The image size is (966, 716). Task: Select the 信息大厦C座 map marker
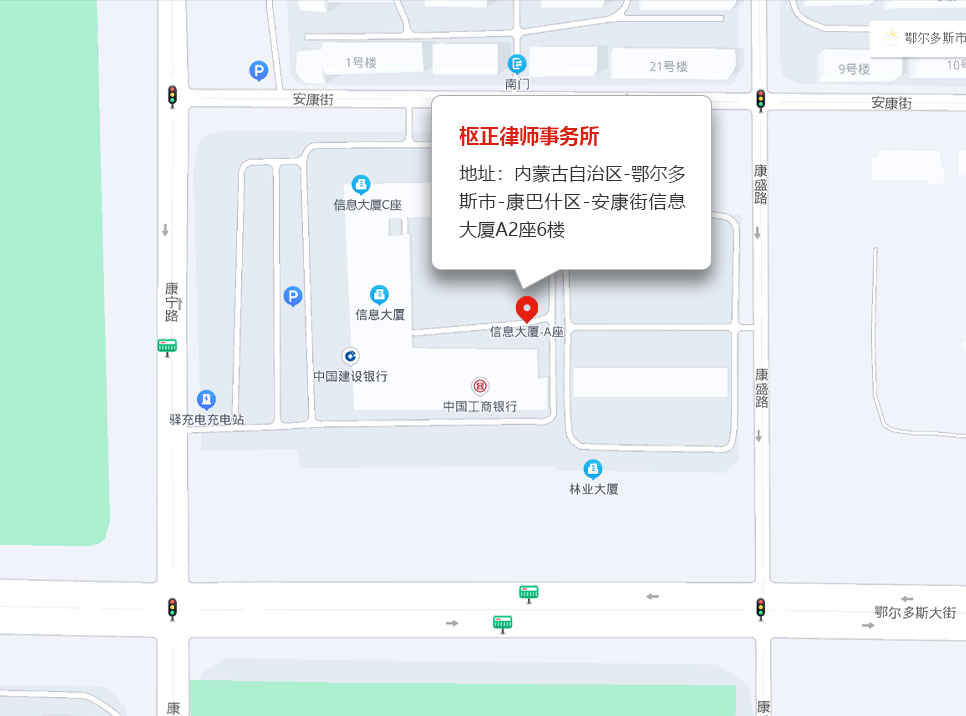pos(361,185)
